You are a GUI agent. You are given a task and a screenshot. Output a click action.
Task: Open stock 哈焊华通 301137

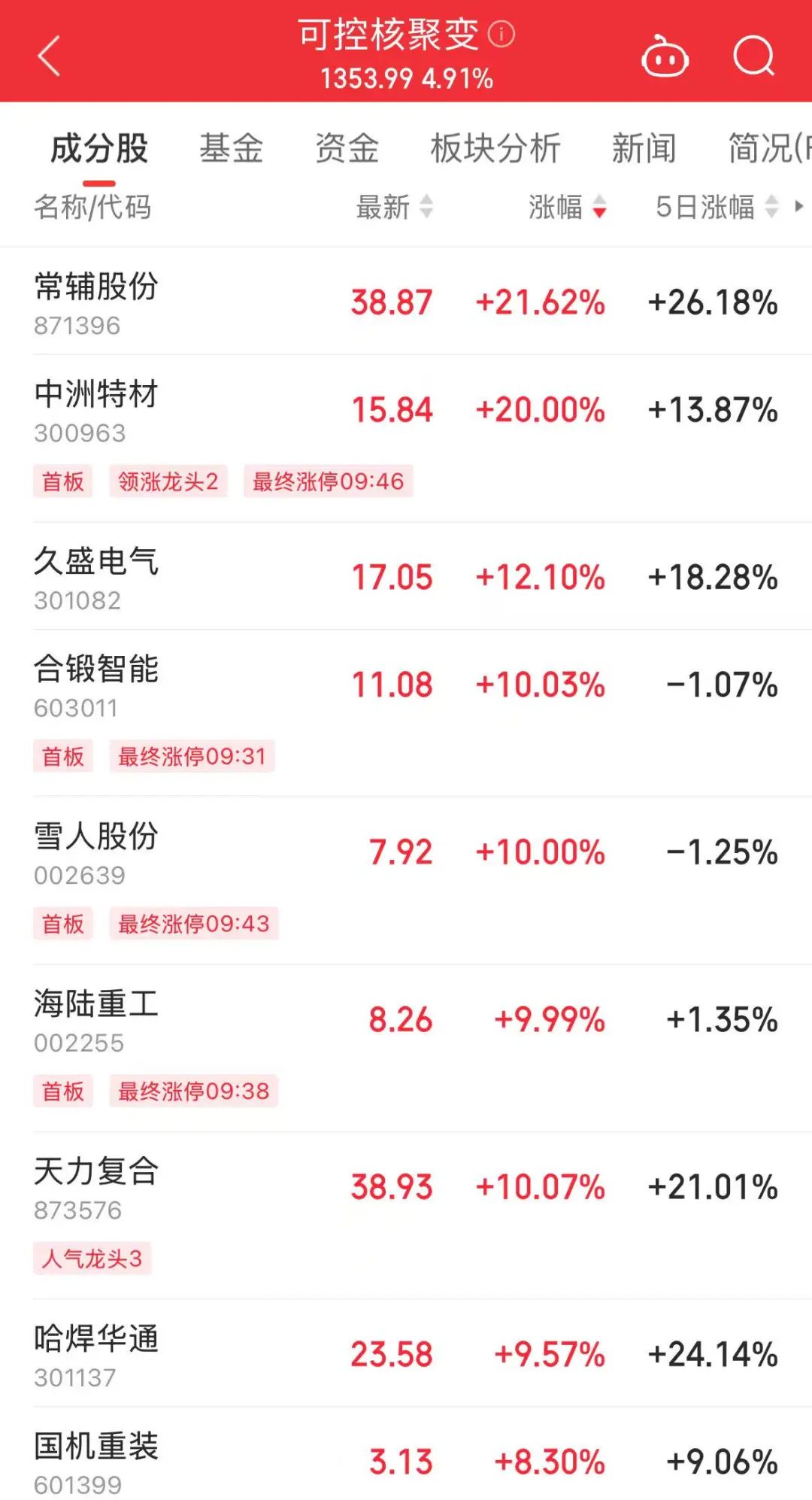pyautogui.click(x=96, y=1355)
